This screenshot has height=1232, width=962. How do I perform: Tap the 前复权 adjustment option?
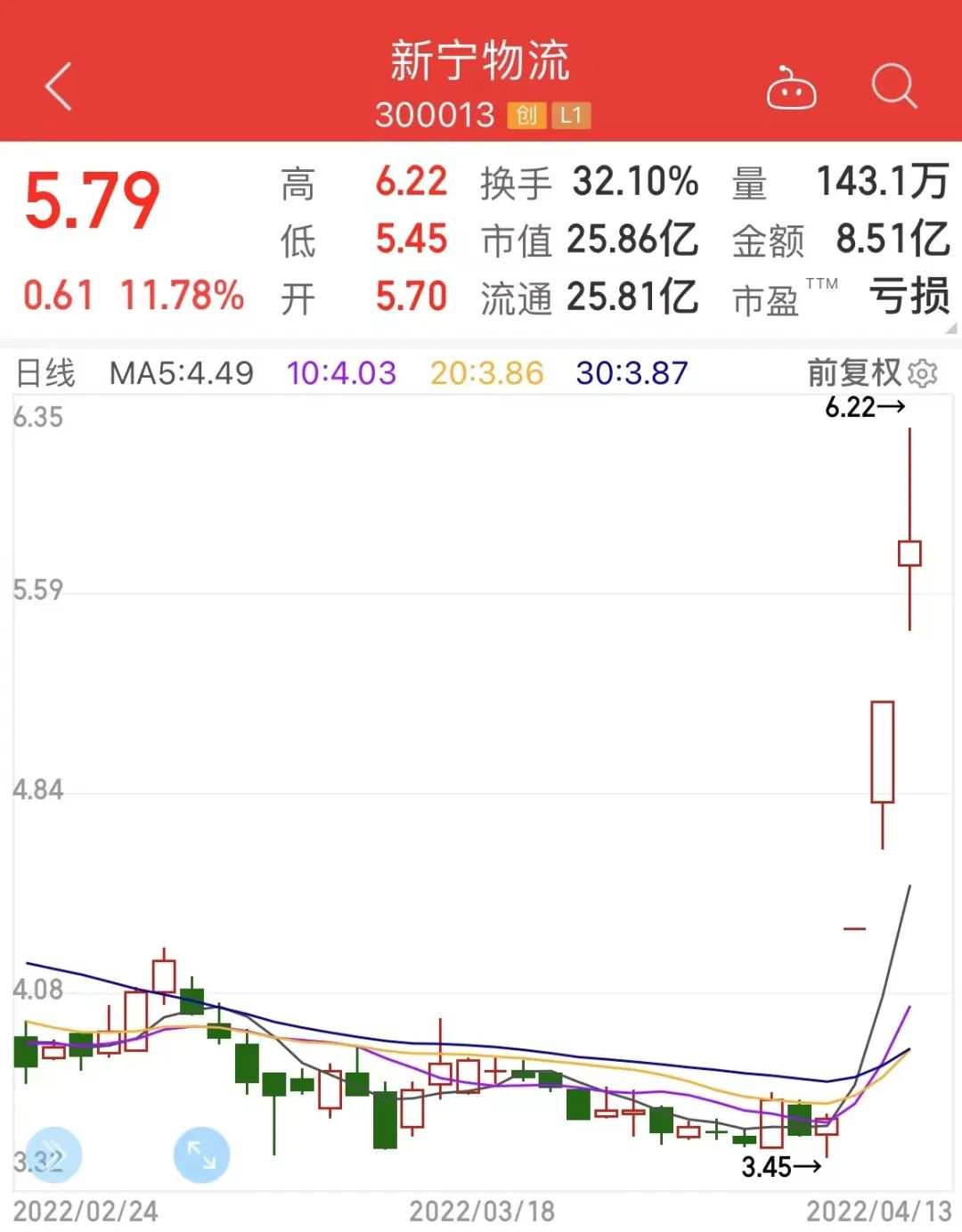[853, 373]
